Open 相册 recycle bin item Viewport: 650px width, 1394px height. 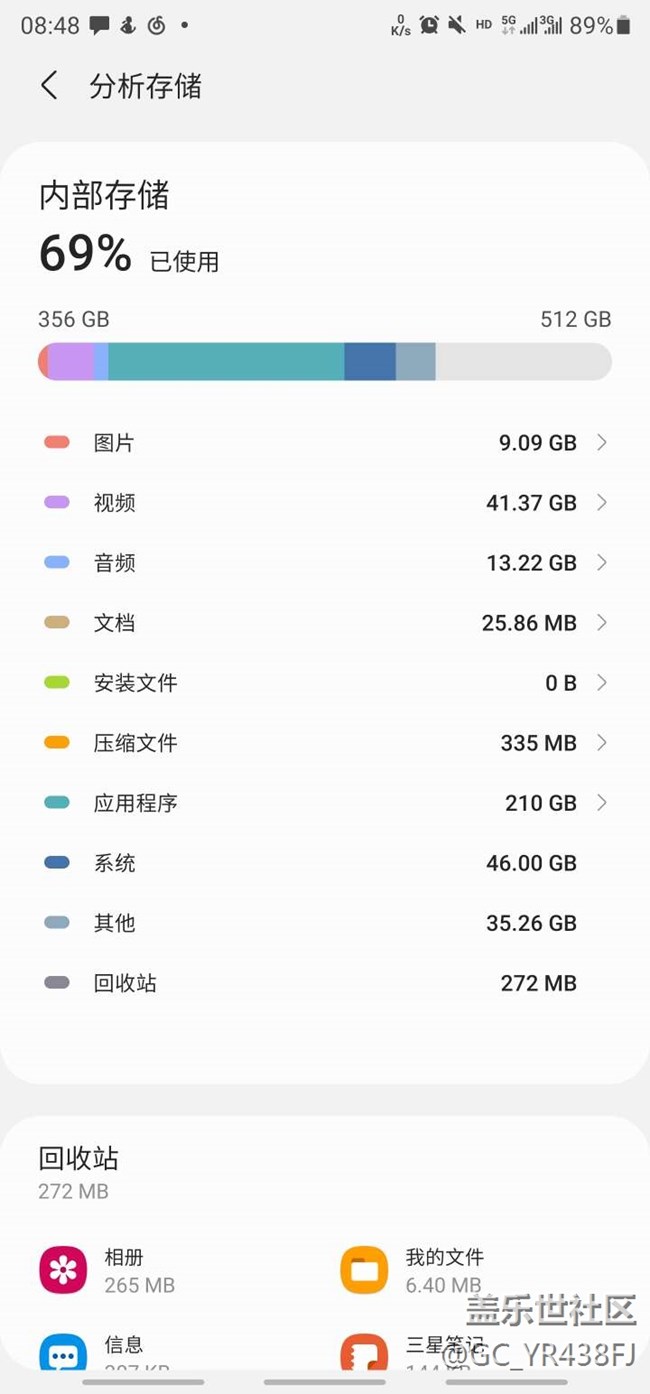(x=108, y=1270)
